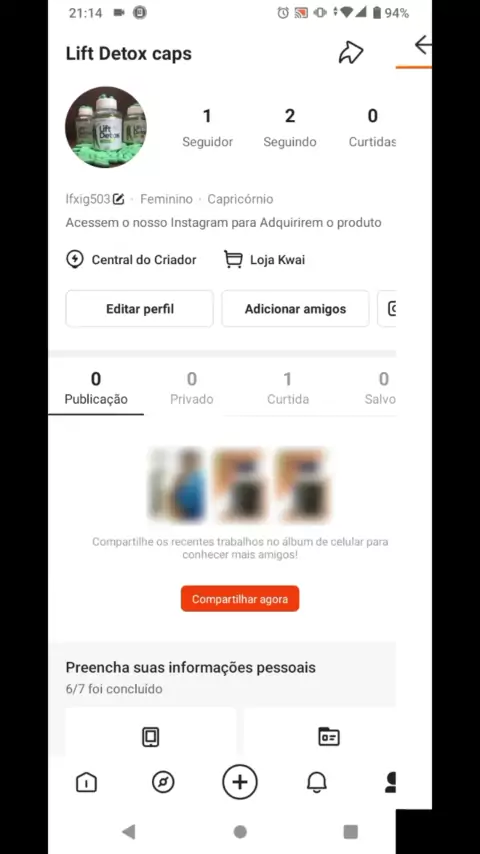
Task: Switch to the Curtida tab
Action: point(288,388)
